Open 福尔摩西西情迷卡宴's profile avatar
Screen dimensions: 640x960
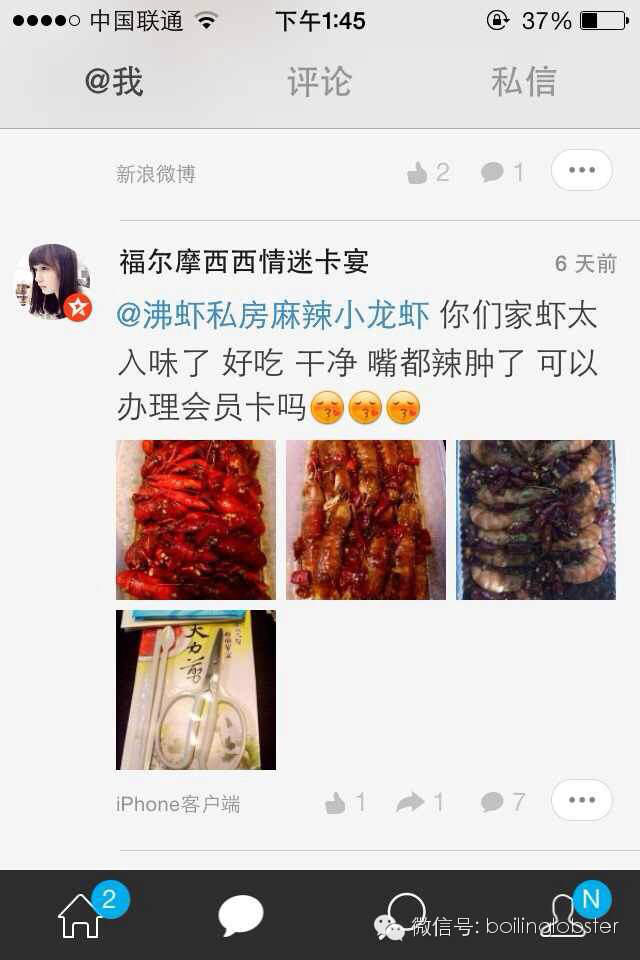pyautogui.click(x=52, y=281)
